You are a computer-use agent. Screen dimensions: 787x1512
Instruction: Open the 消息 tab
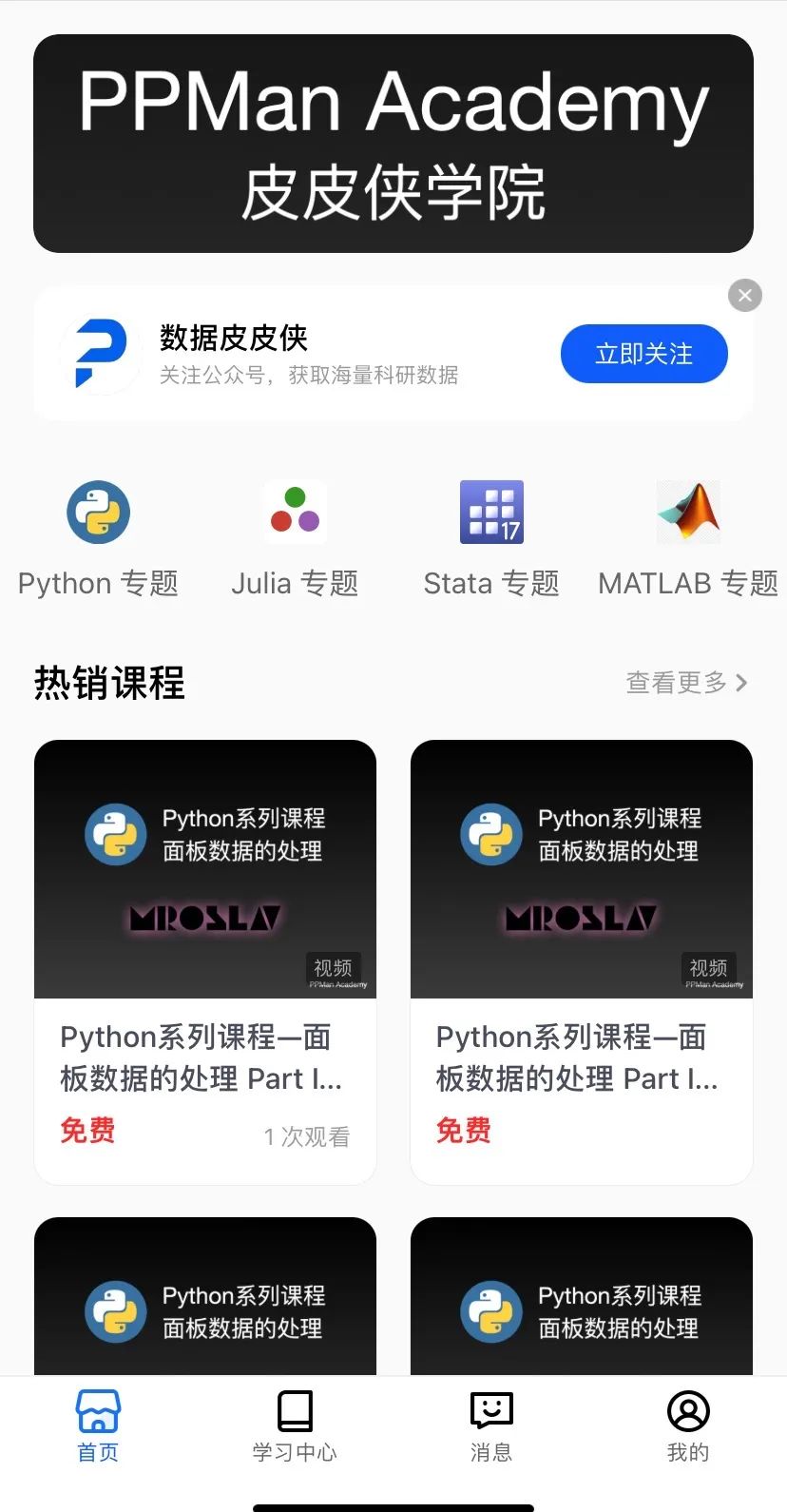coord(491,1425)
